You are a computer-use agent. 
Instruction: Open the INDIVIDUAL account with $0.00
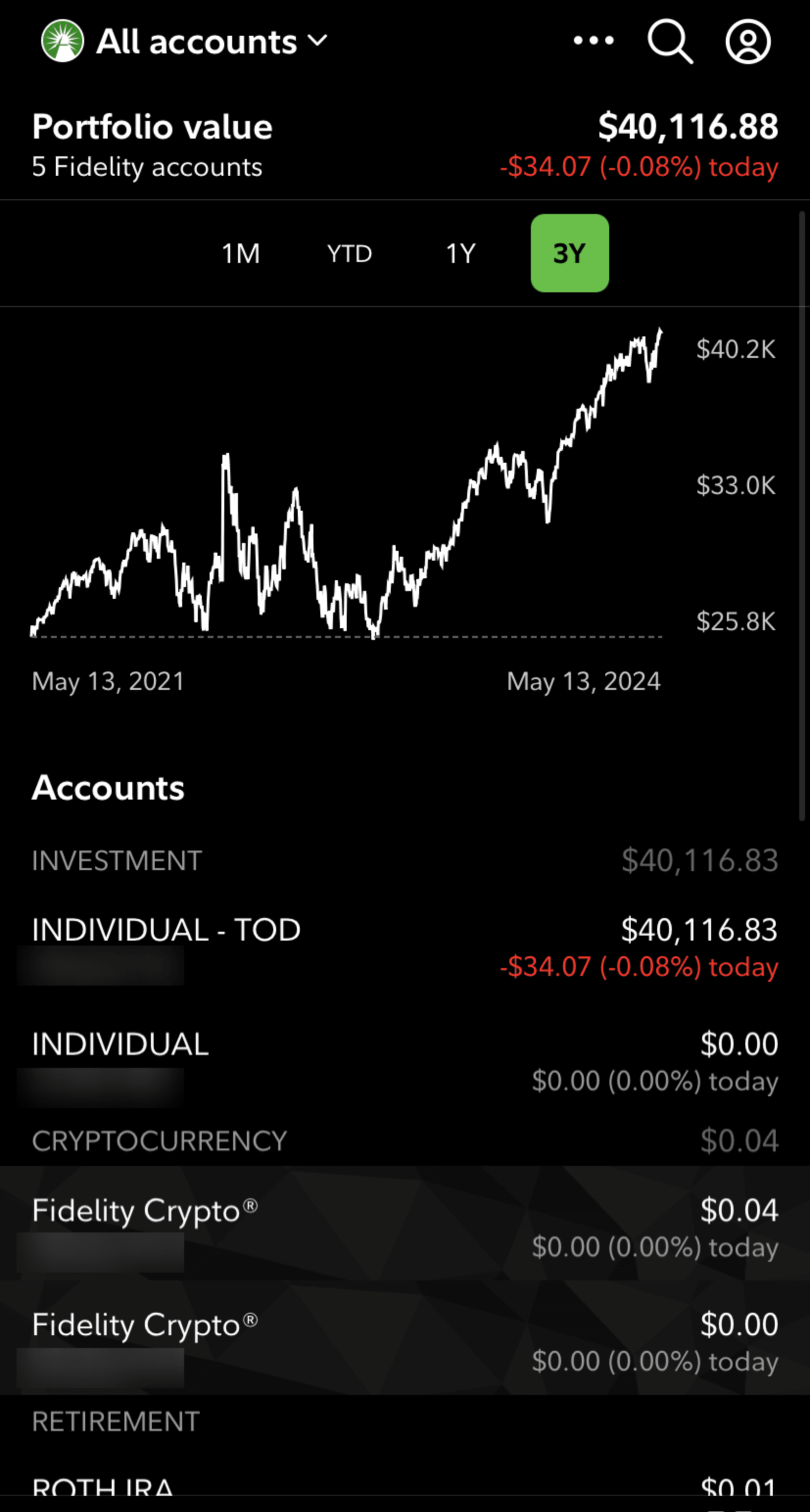click(x=405, y=1061)
